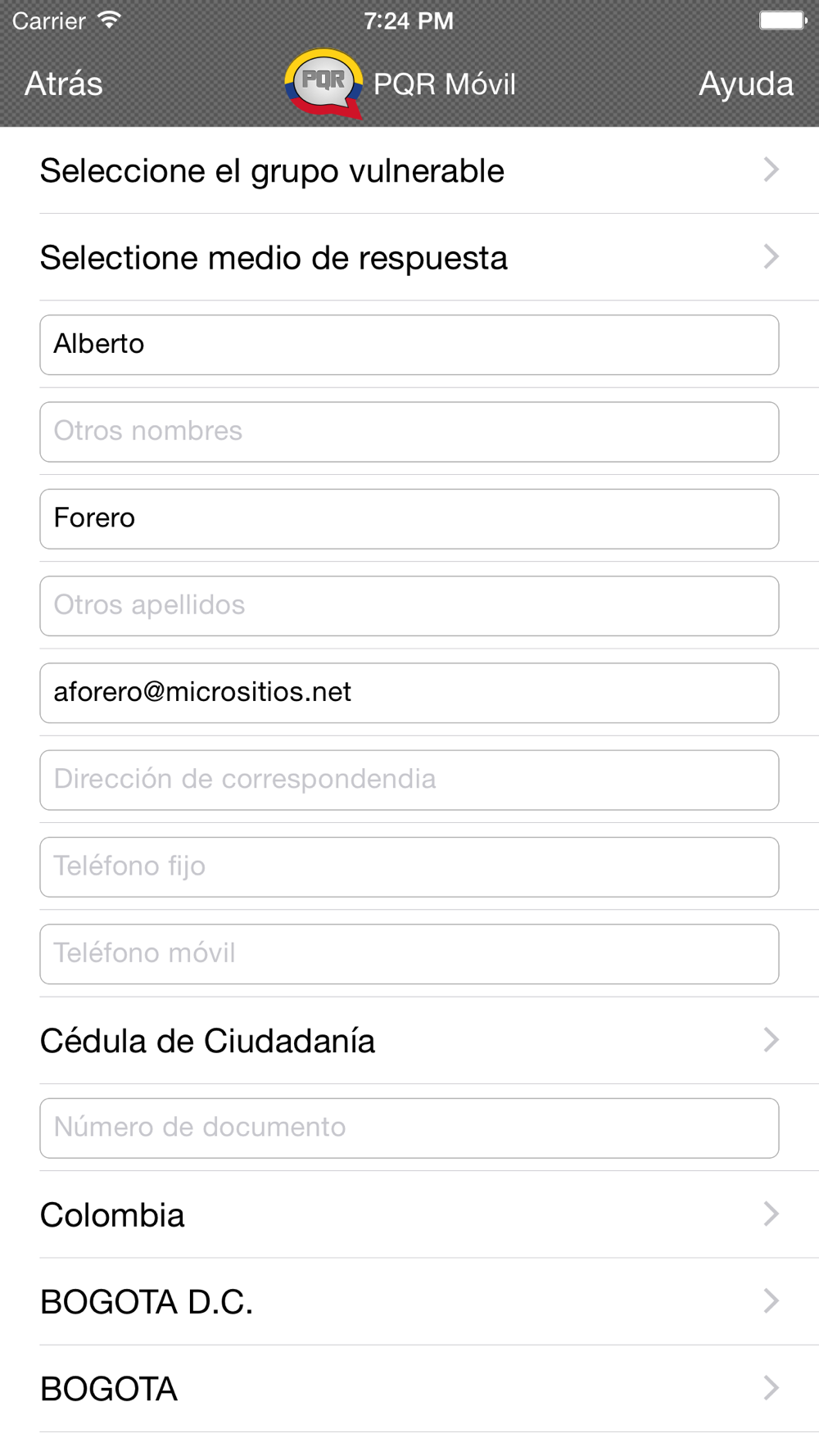Edit the surname field Forero
Image resolution: width=819 pixels, height=1456 pixels.
pos(409,518)
